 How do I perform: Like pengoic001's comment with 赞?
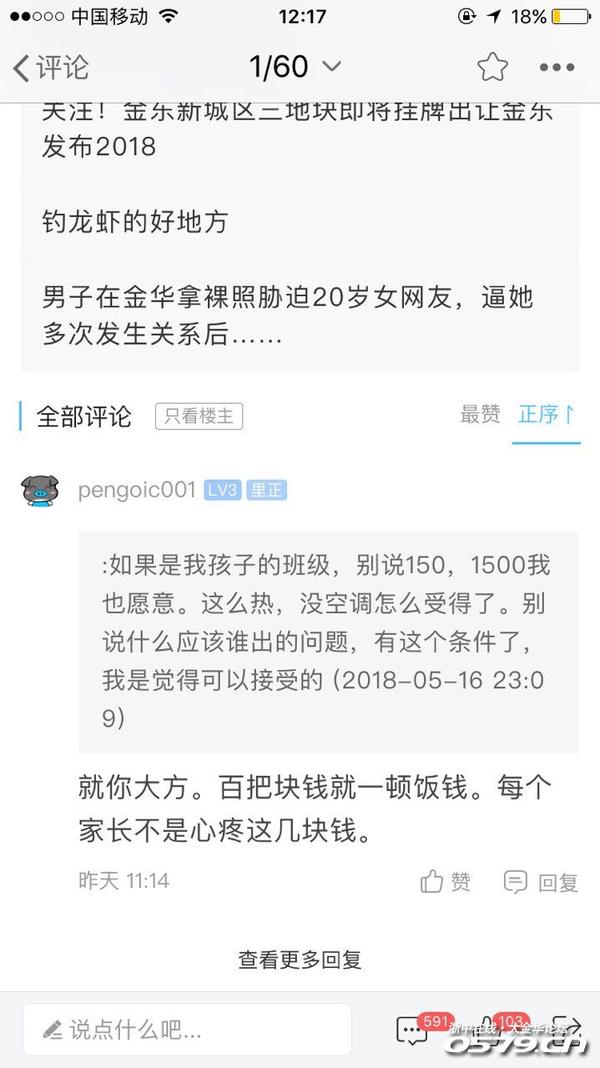click(446, 881)
